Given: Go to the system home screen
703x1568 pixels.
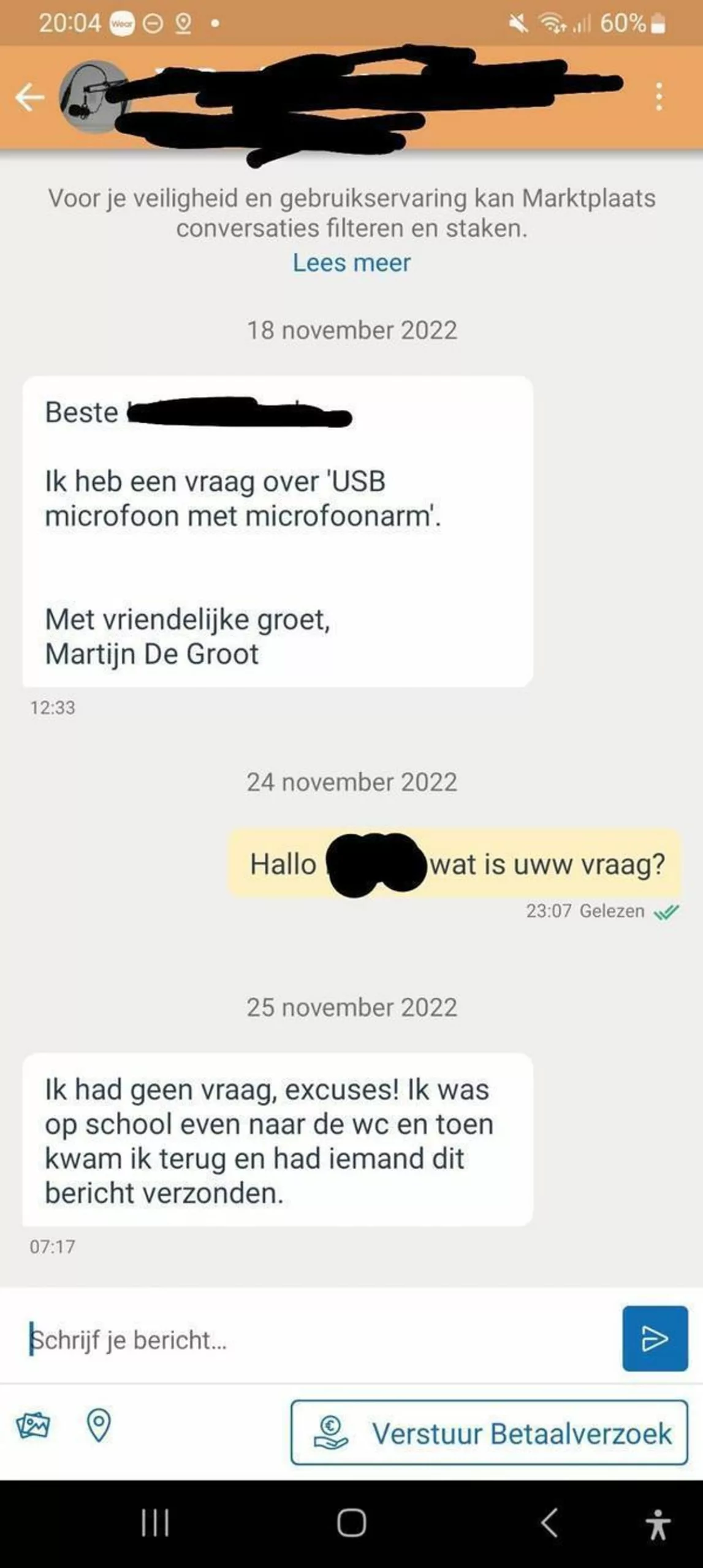Looking at the screenshot, I should [351, 1523].
